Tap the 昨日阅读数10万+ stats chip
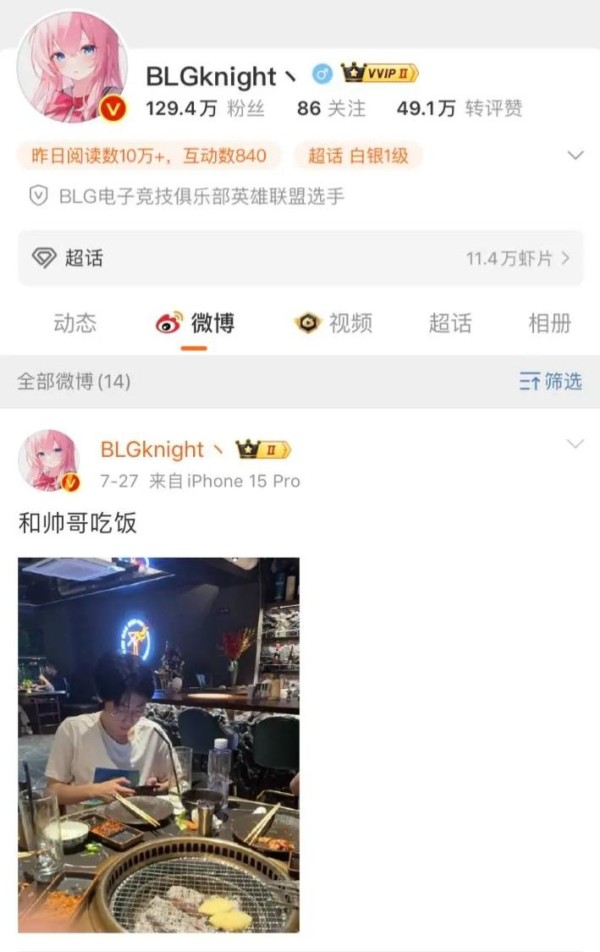The width and height of the screenshot is (600, 952). point(149,156)
